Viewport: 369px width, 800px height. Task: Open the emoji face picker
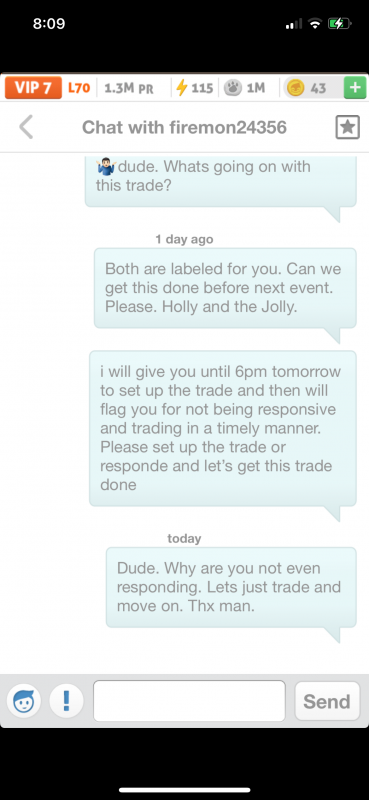(23, 701)
